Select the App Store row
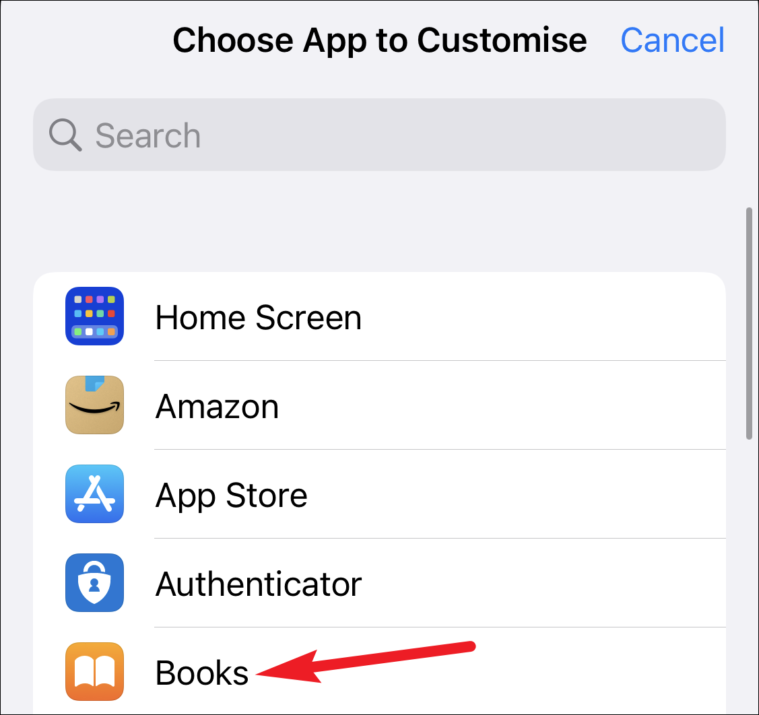759x715 pixels. coord(231,495)
